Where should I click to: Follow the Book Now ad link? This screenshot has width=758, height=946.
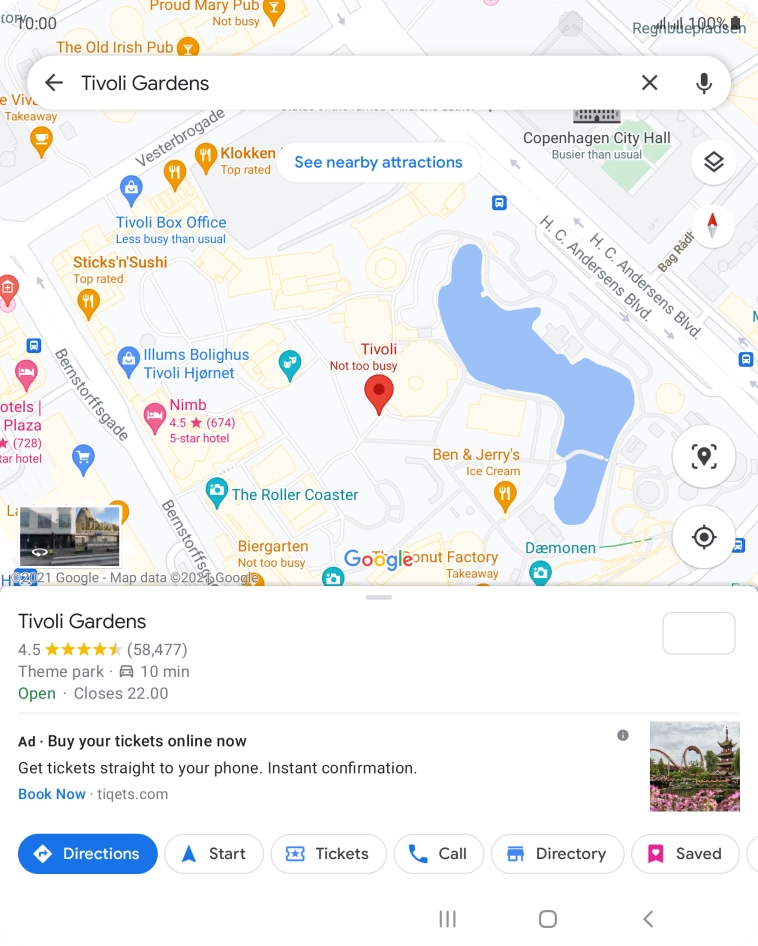pyautogui.click(x=52, y=794)
